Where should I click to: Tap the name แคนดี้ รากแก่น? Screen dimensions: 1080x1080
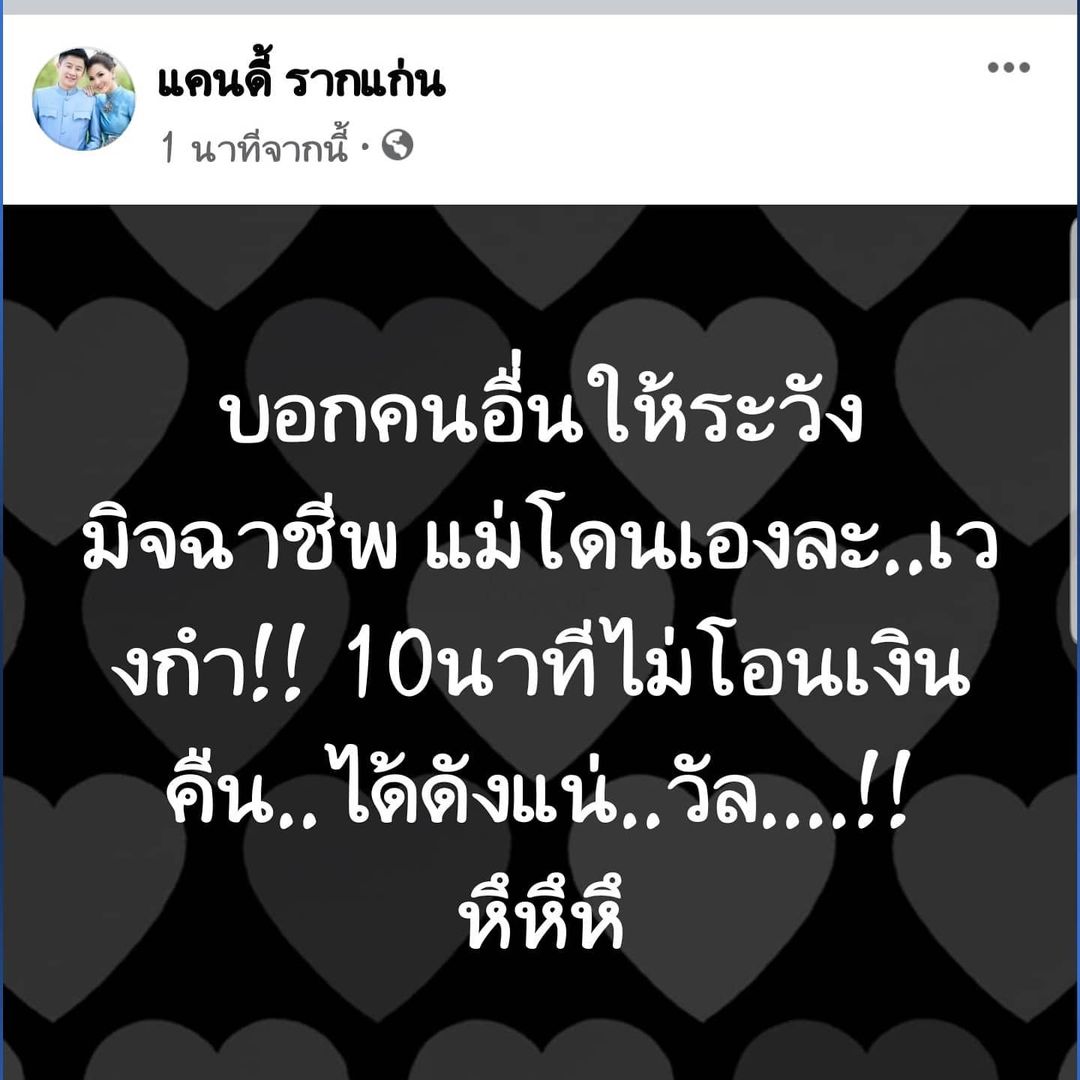coord(301,82)
